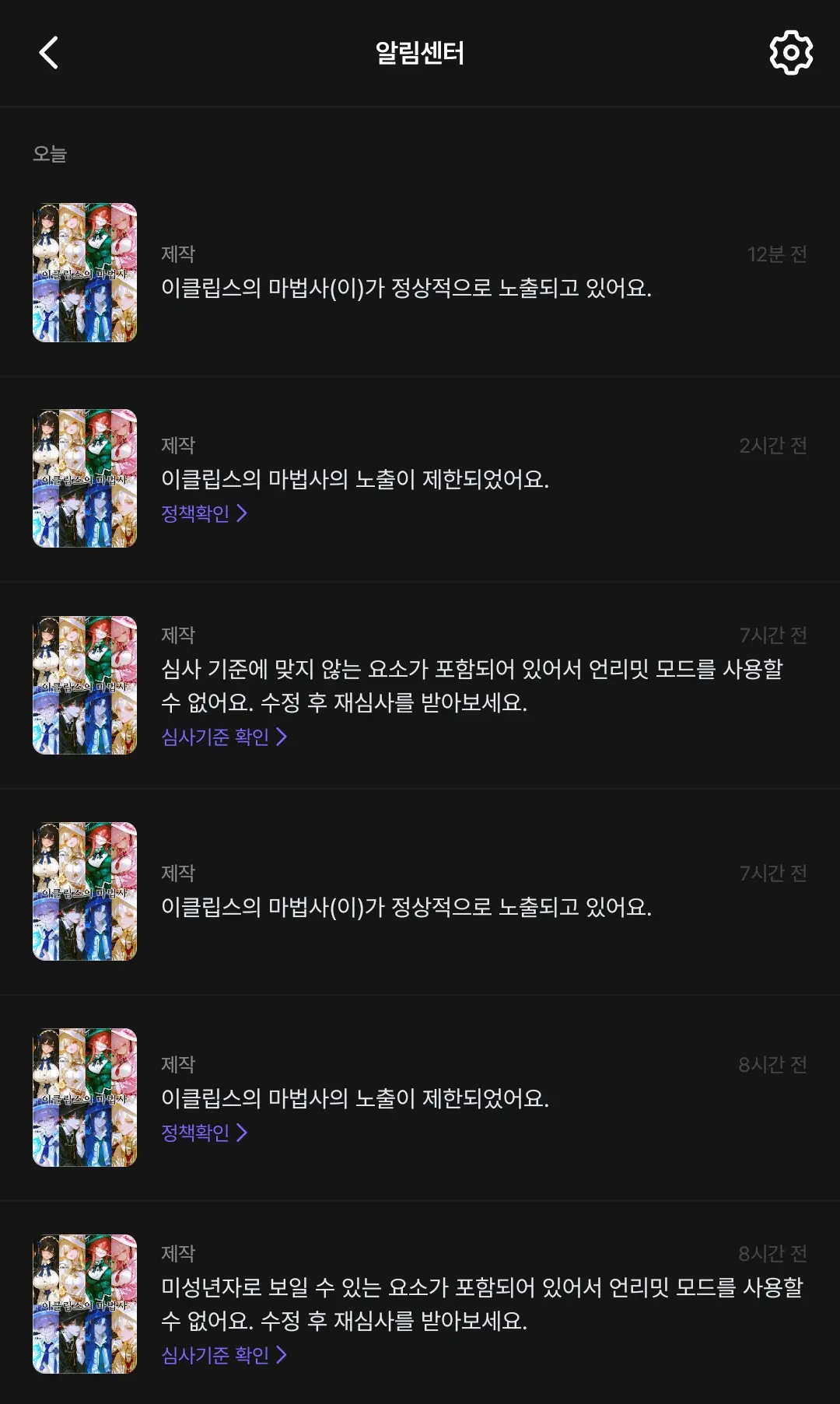Image resolution: width=840 pixels, height=1404 pixels.
Task: Go back from the 알림센터 screen
Action: 49,53
